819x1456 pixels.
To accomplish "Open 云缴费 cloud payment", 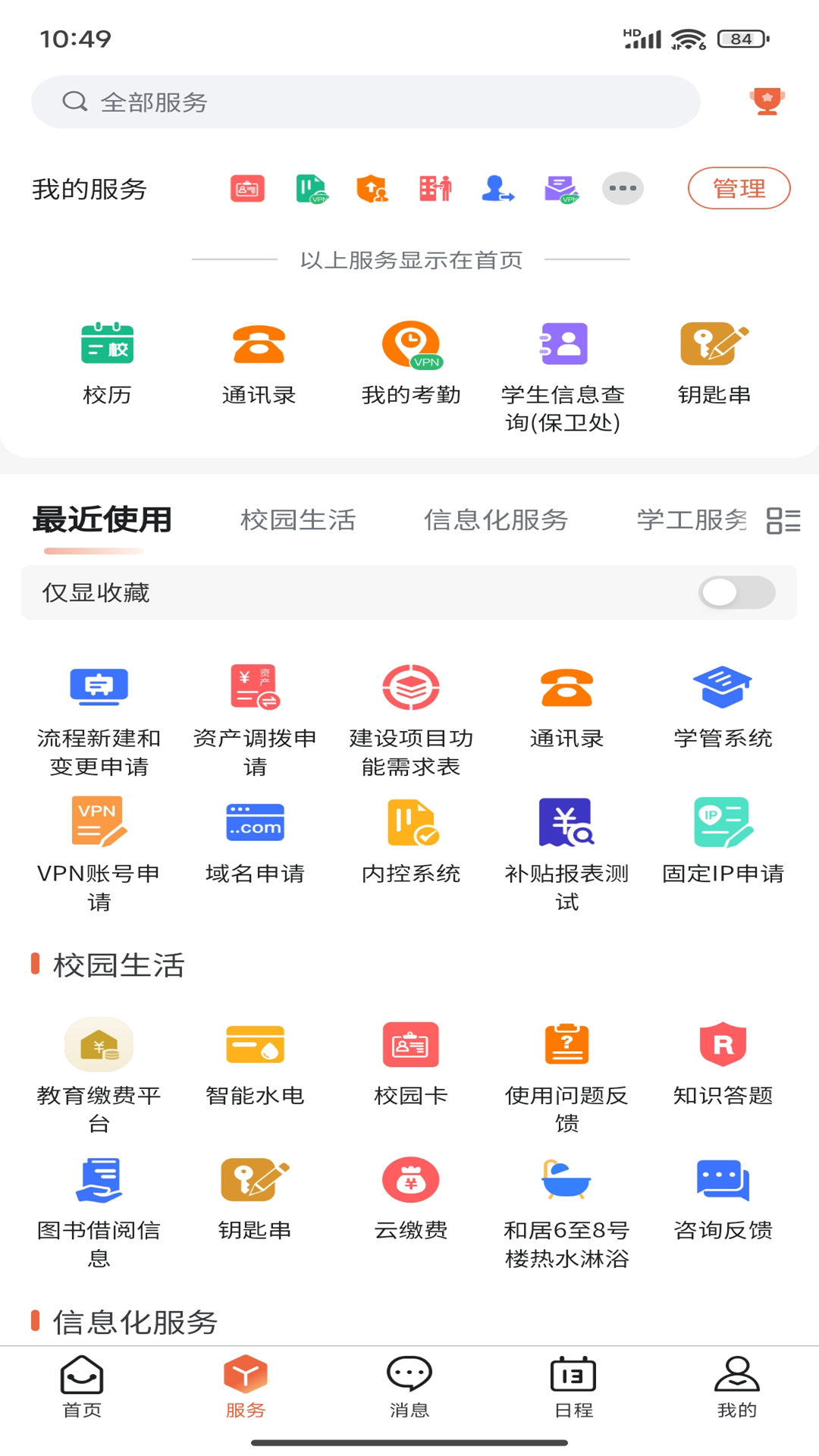I will tap(410, 1181).
